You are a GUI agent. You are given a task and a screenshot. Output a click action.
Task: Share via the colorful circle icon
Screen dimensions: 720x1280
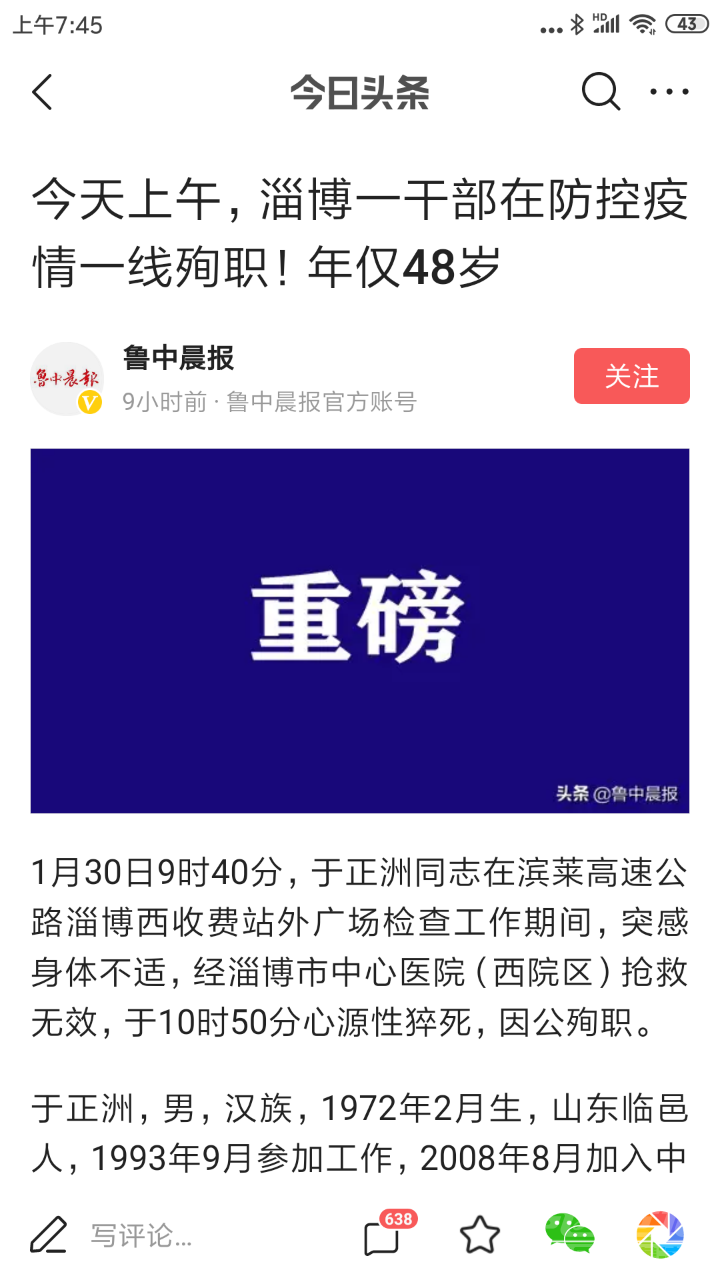click(660, 1236)
